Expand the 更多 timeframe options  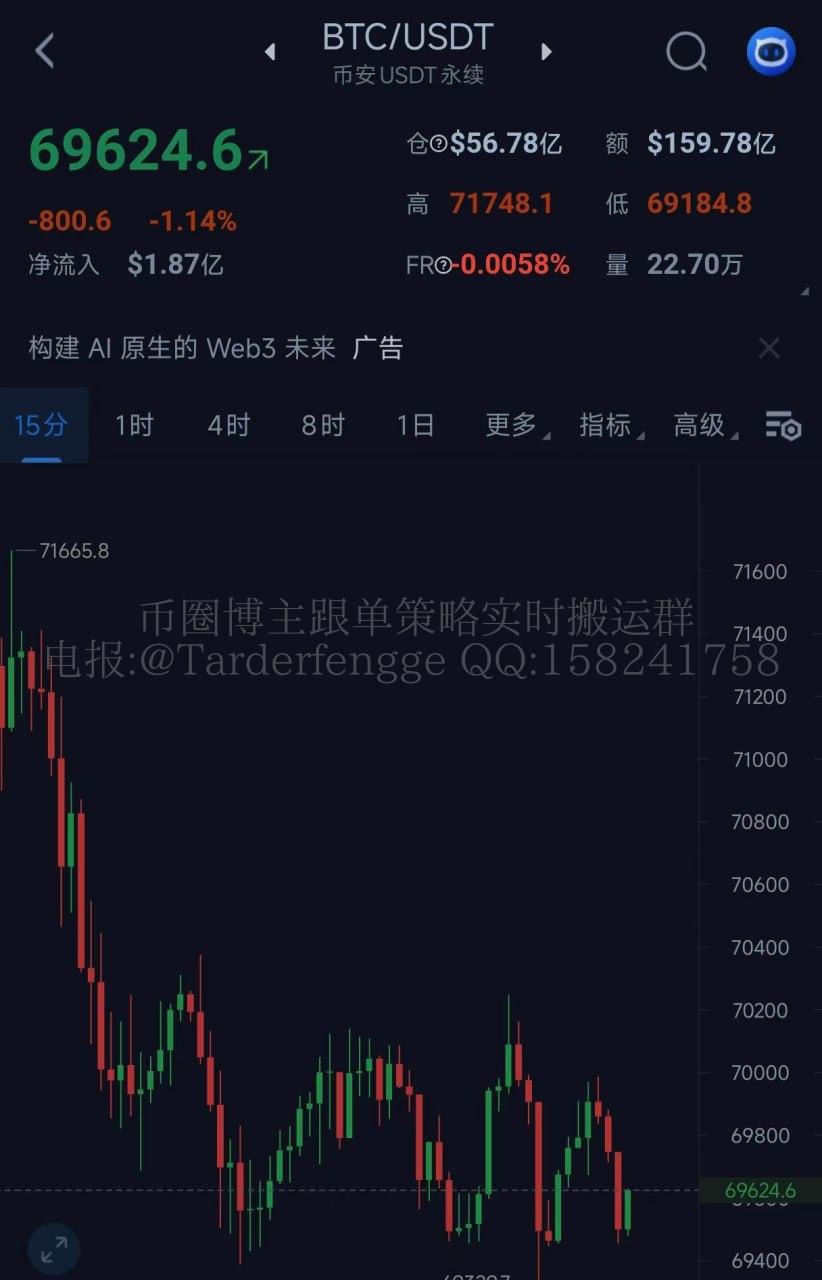coord(512,425)
